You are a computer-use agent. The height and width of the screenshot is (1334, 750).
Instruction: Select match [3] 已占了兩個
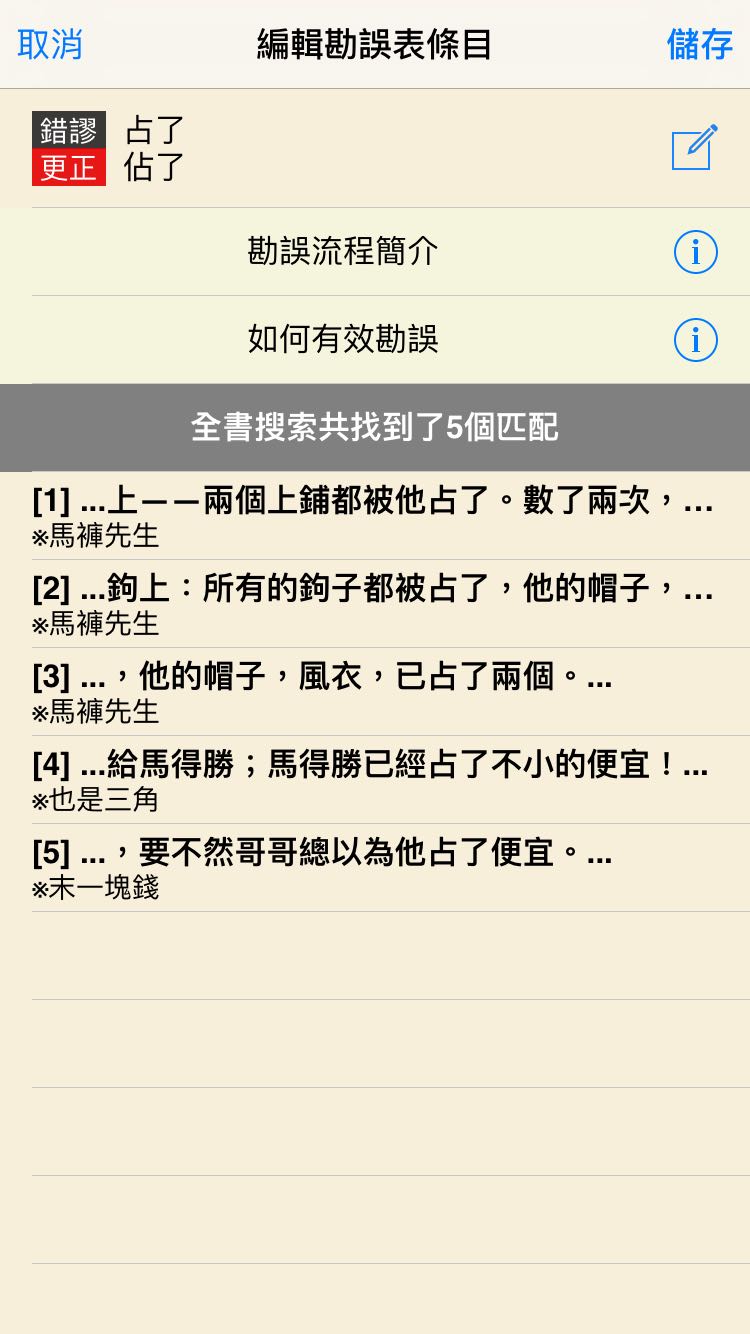tap(375, 692)
